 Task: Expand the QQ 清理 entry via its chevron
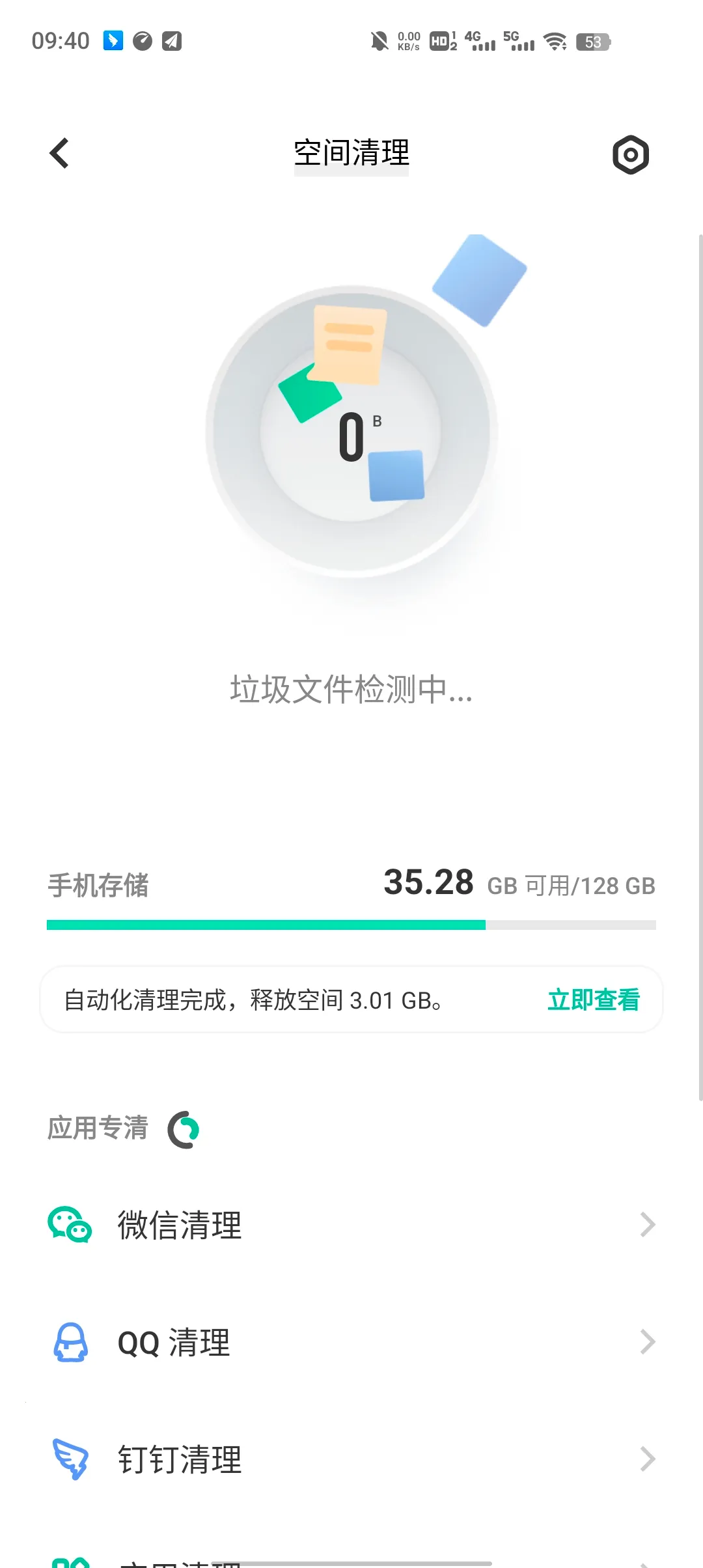646,1341
